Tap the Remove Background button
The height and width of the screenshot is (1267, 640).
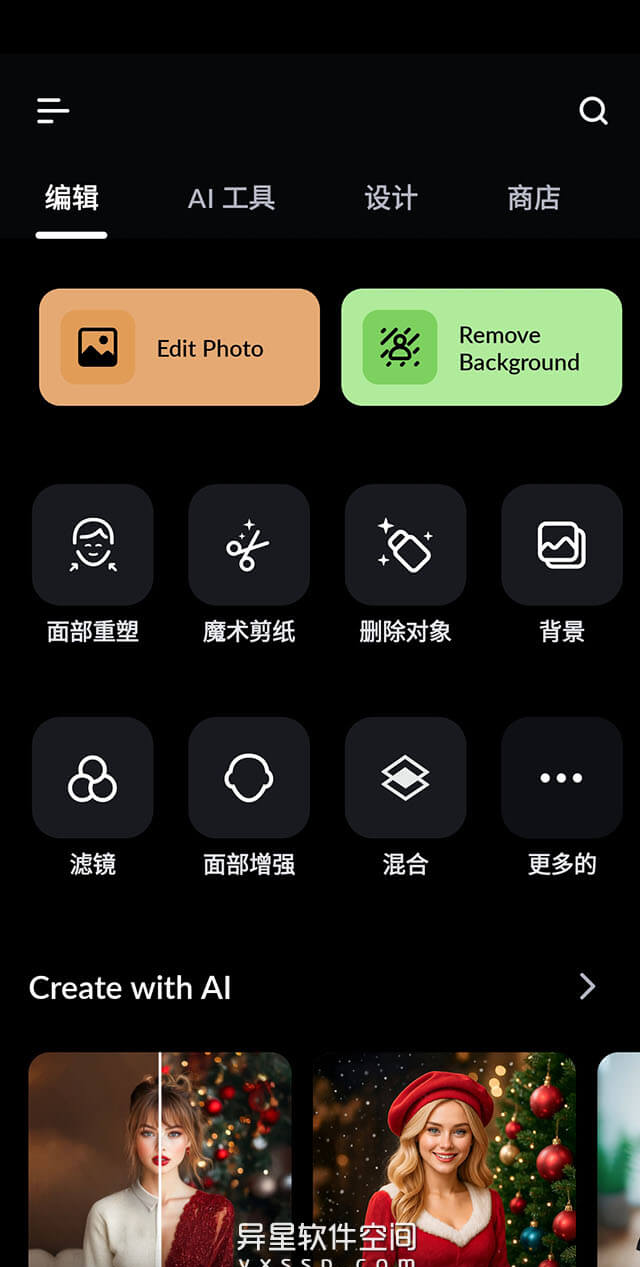click(481, 347)
